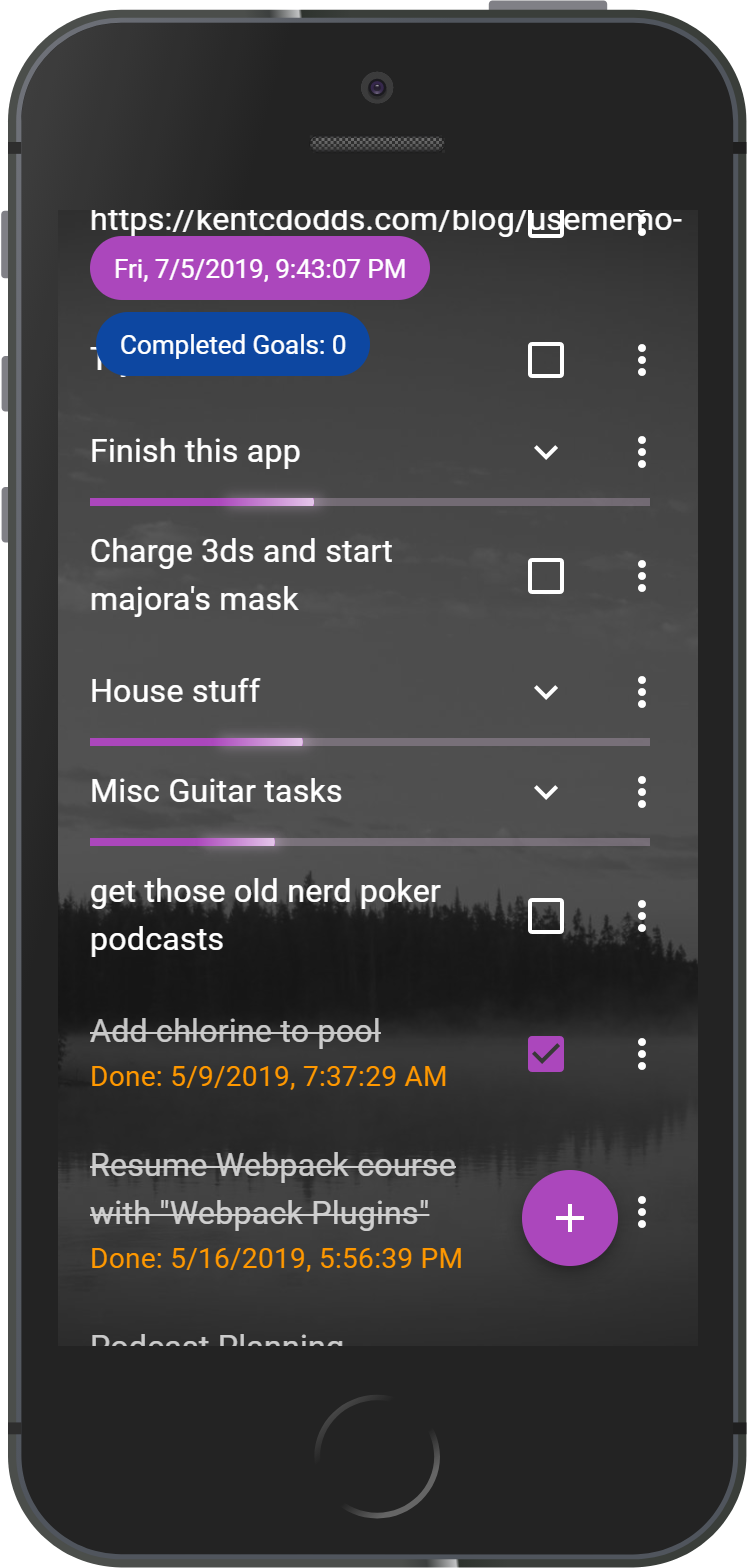
Task: Expand the Finish this app goal
Action: [x=546, y=452]
